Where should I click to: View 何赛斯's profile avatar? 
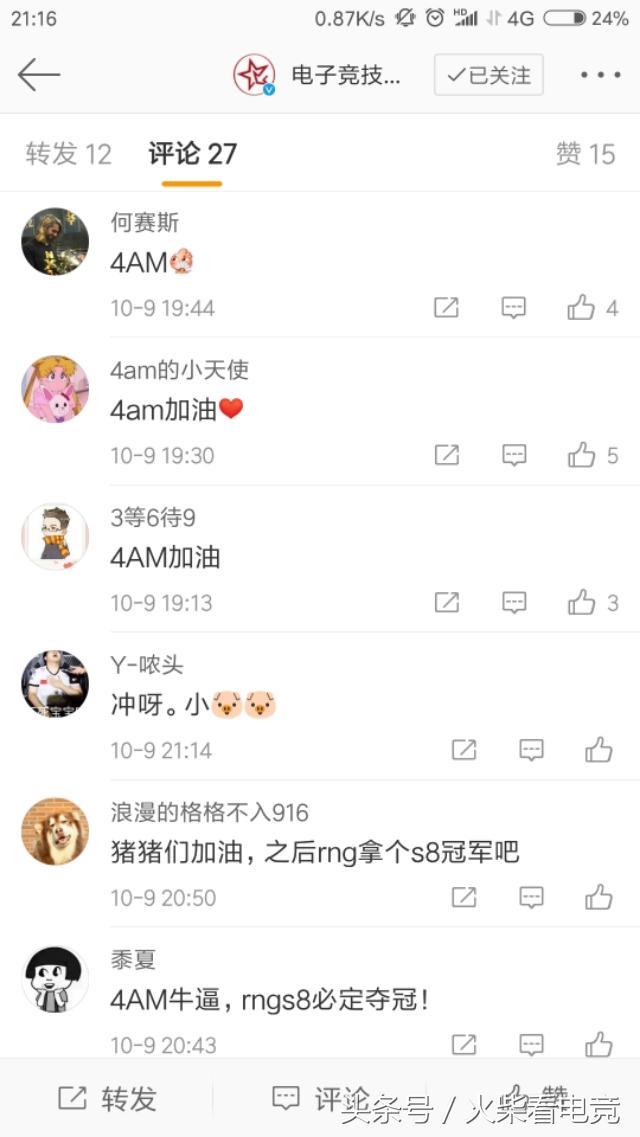55,242
